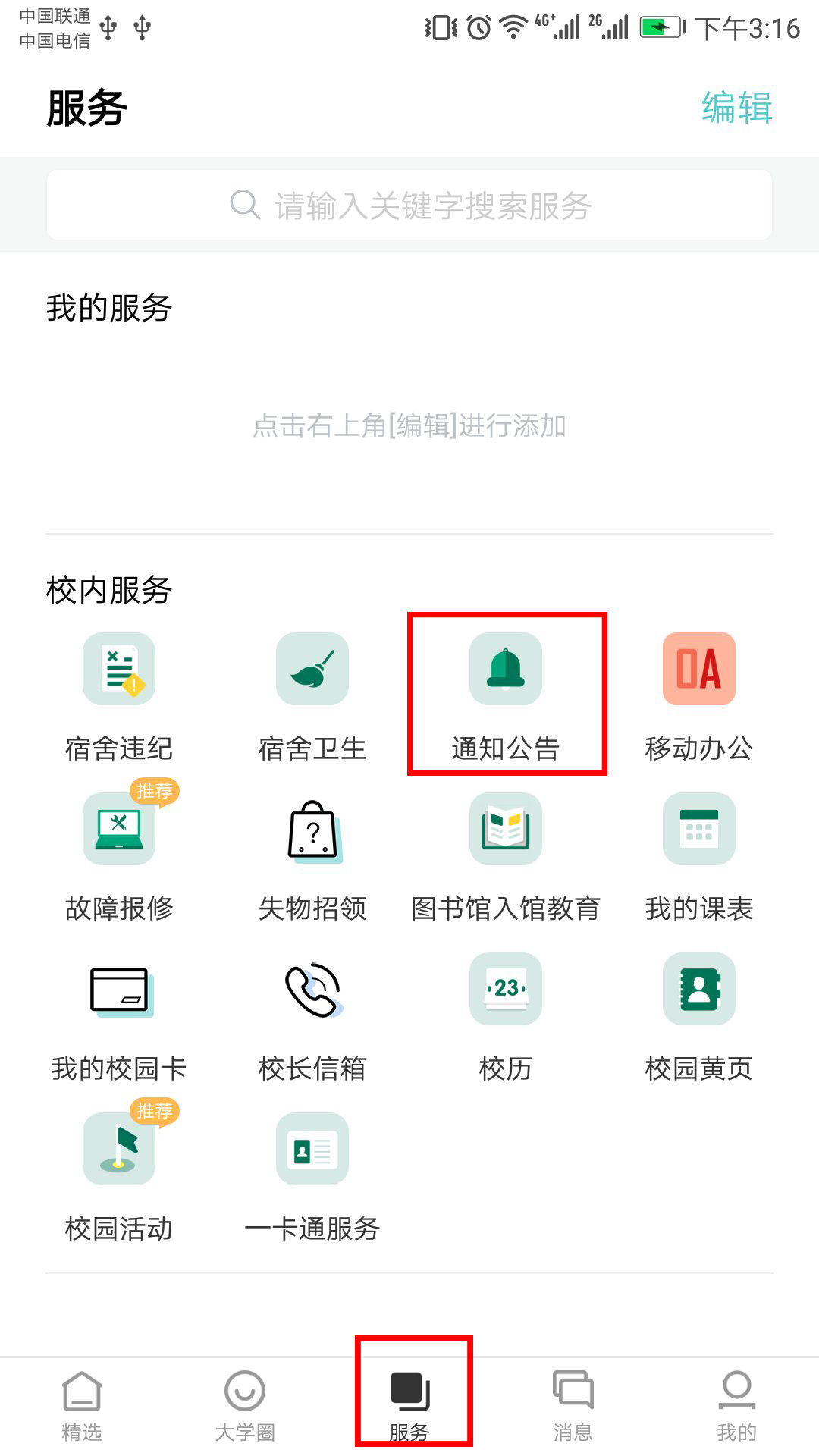The height and width of the screenshot is (1456, 819).
Task: Switch to the 大学圈 tab
Action: coord(245,1404)
